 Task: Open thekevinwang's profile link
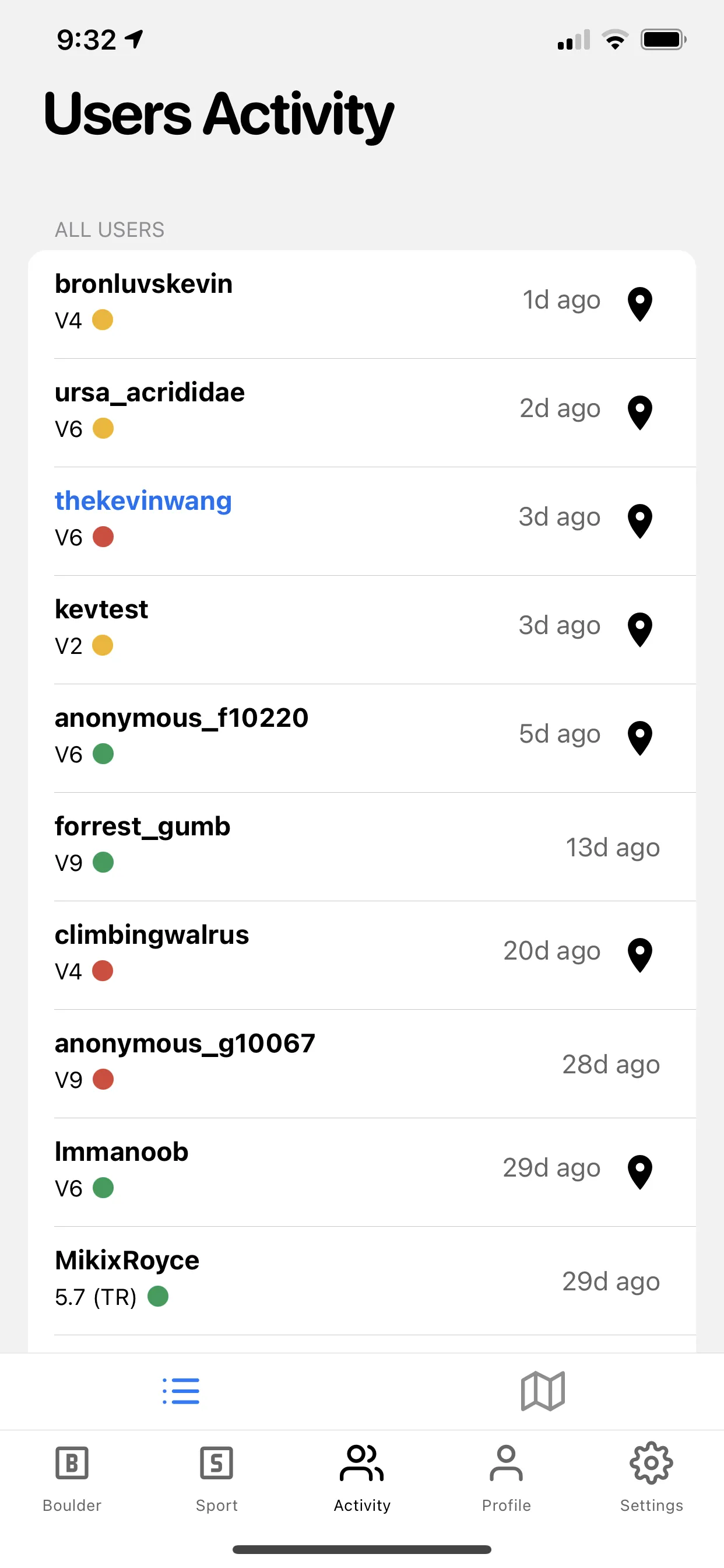143,501
